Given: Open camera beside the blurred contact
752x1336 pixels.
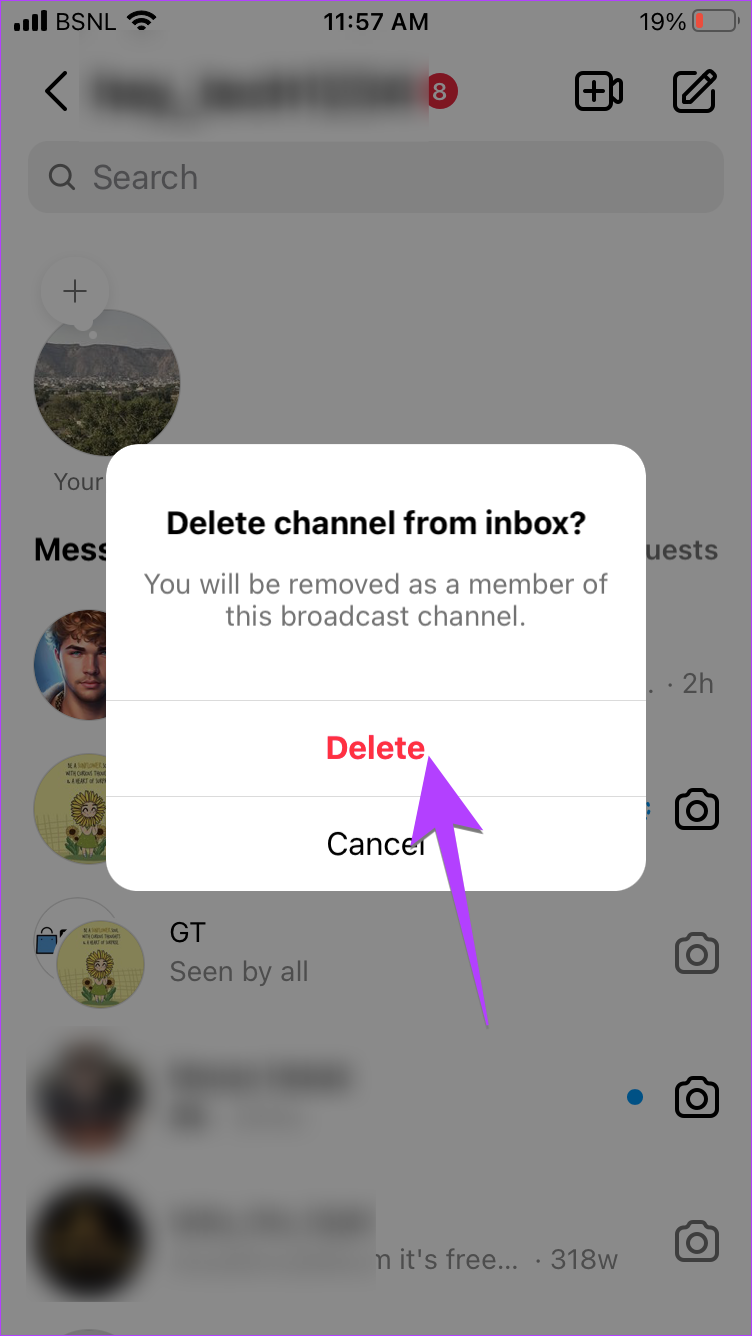Looking at the screenshot, I should click(x=697, y=1097).
